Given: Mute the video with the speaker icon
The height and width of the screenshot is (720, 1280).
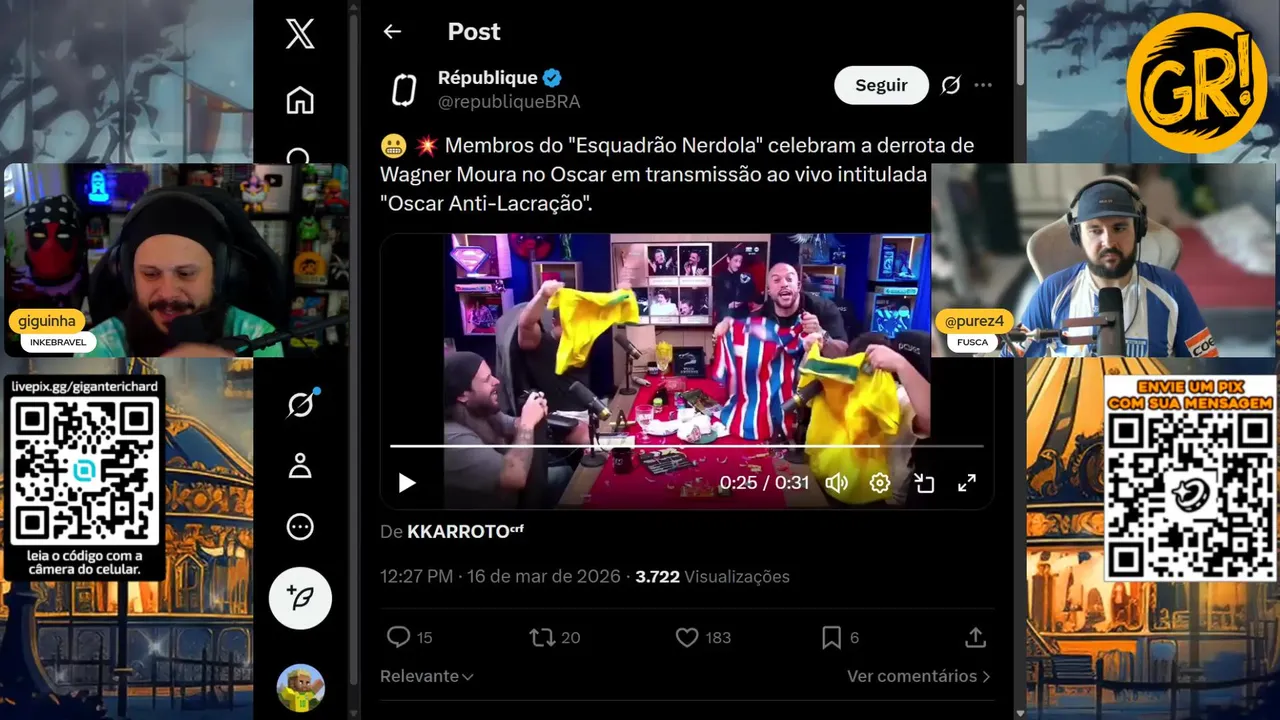Looking at the screenshot, I should [x=836, y=483].
